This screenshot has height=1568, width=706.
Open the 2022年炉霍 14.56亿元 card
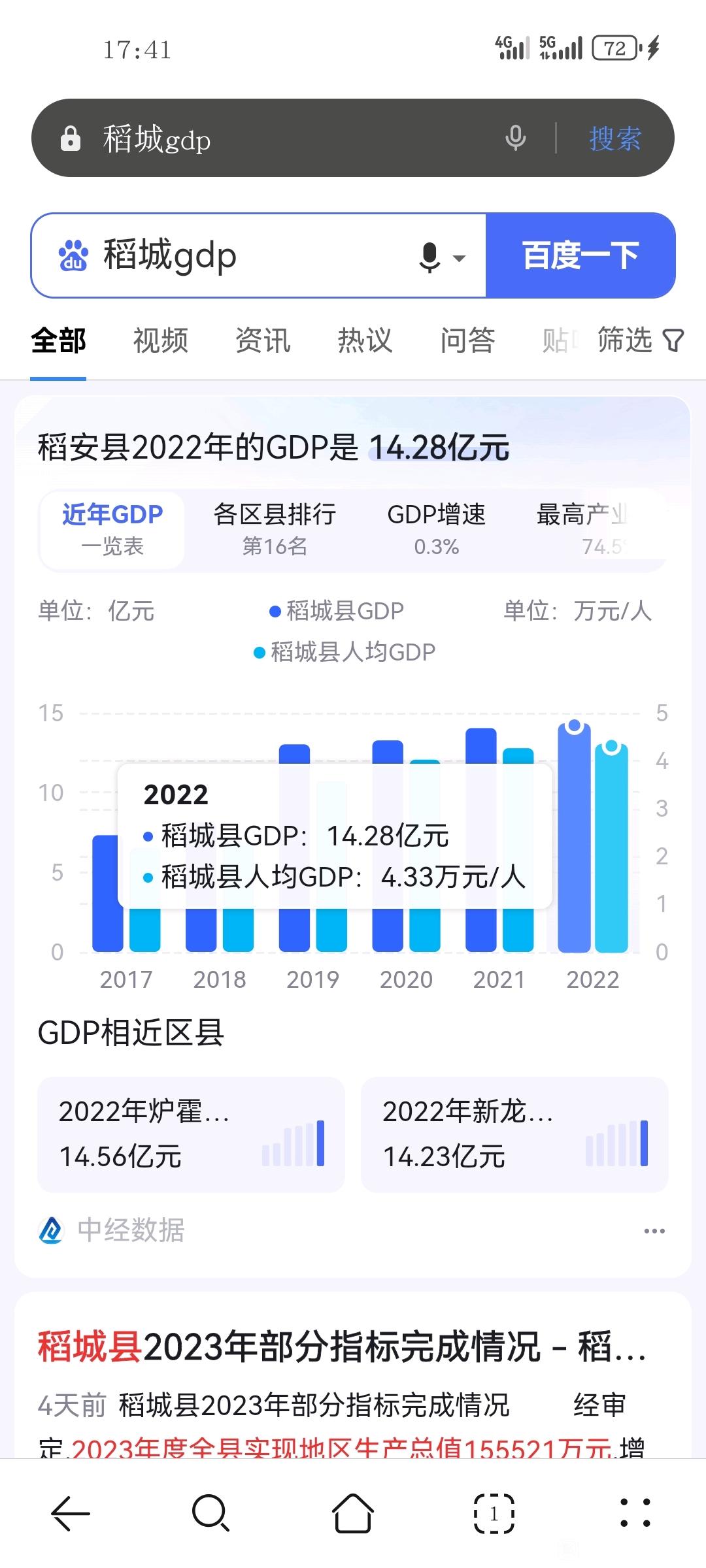[x=191, y=1134]
